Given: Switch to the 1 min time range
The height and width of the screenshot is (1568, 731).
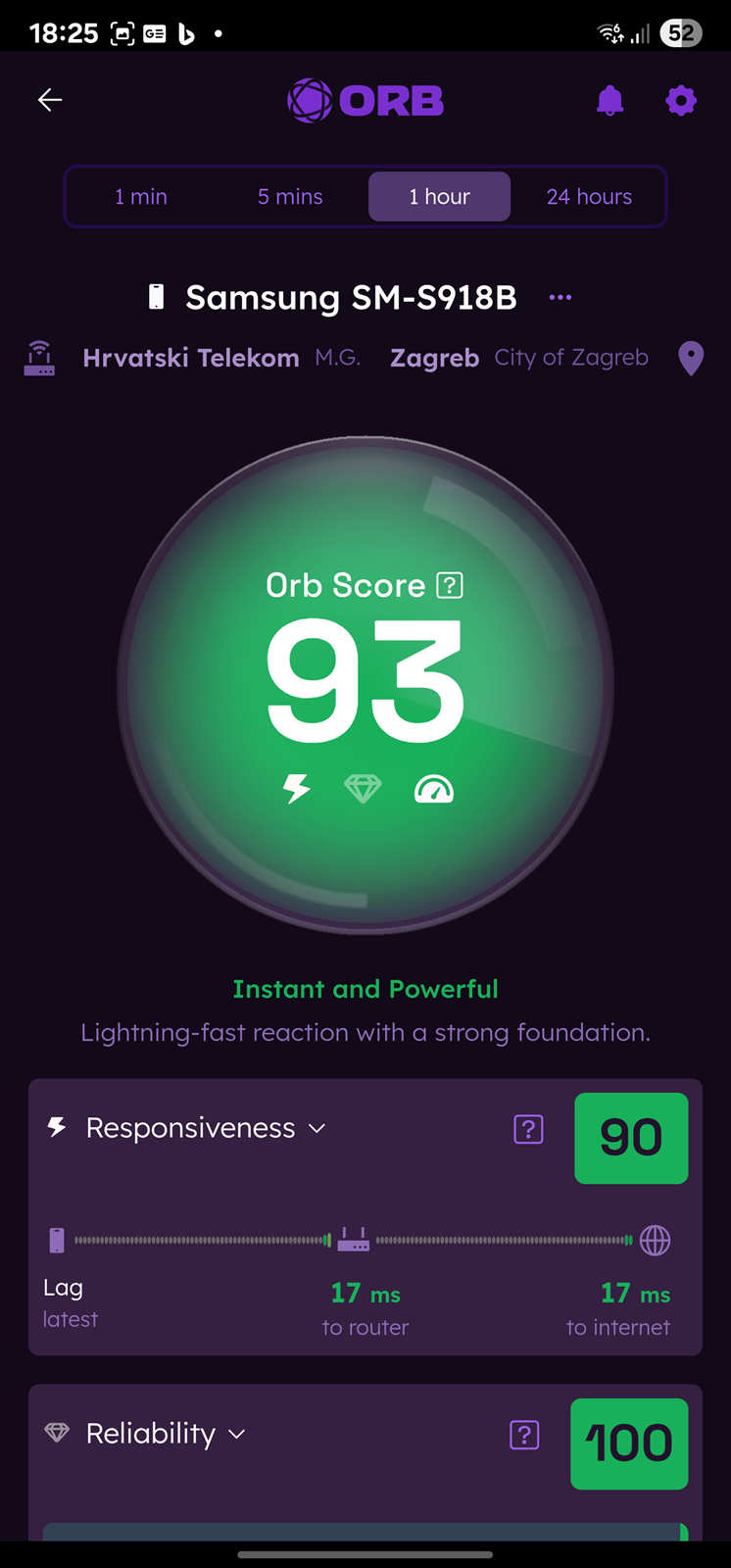Looking at the screenshot, I should coord(141,197).
